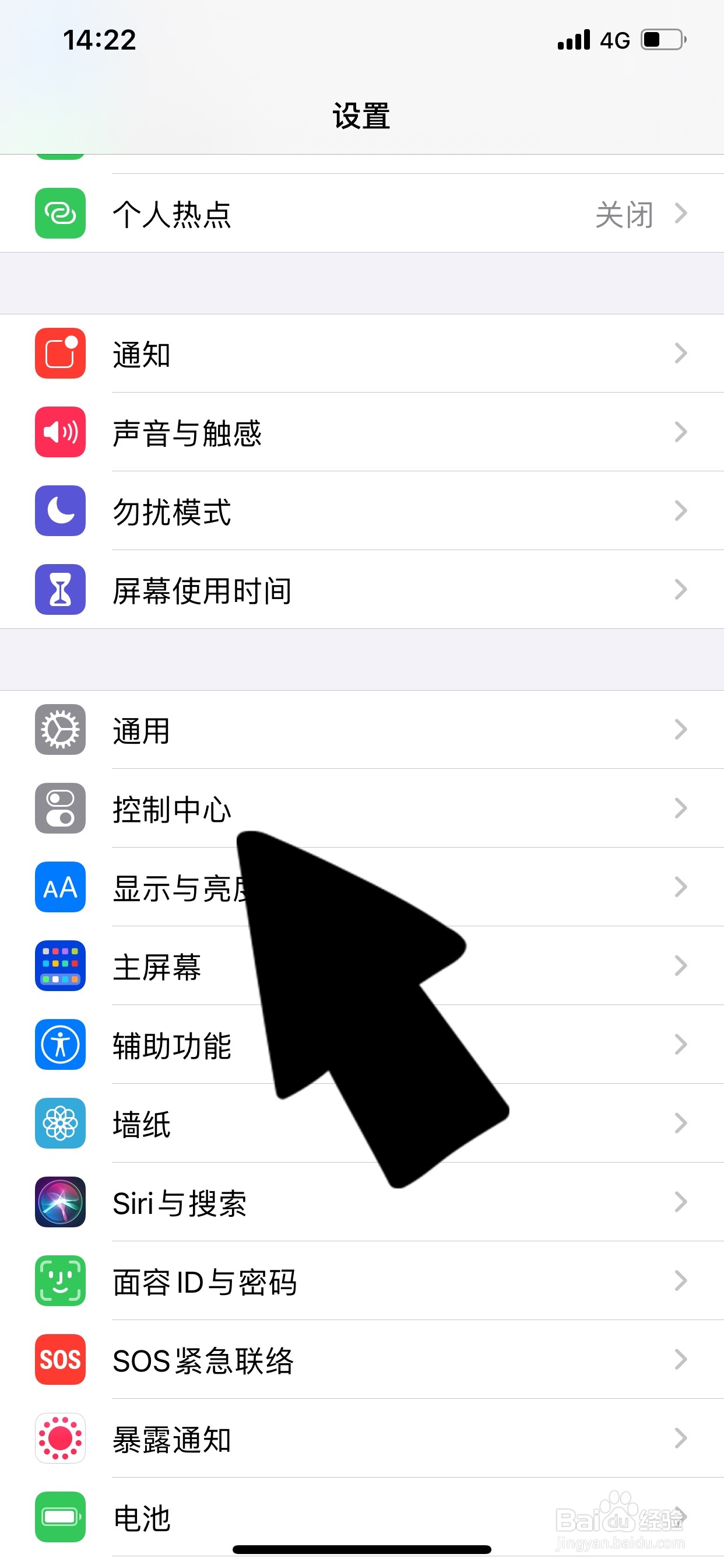Select the 声音与触感 speaker icon
This screenshot has width=724, height=1568.
[x=60, y=432]
